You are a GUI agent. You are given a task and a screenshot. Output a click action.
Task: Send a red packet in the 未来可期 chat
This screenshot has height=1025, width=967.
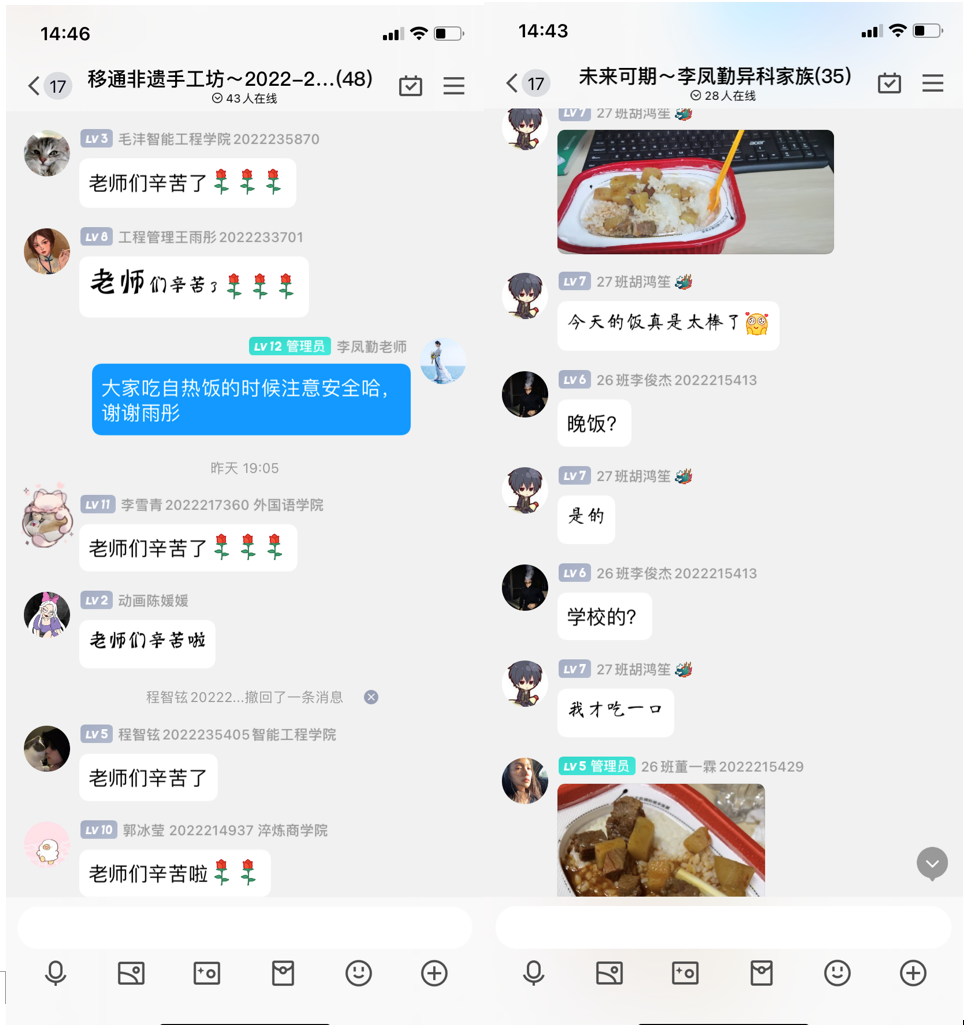pyautogui.click(x=762, y=973)
